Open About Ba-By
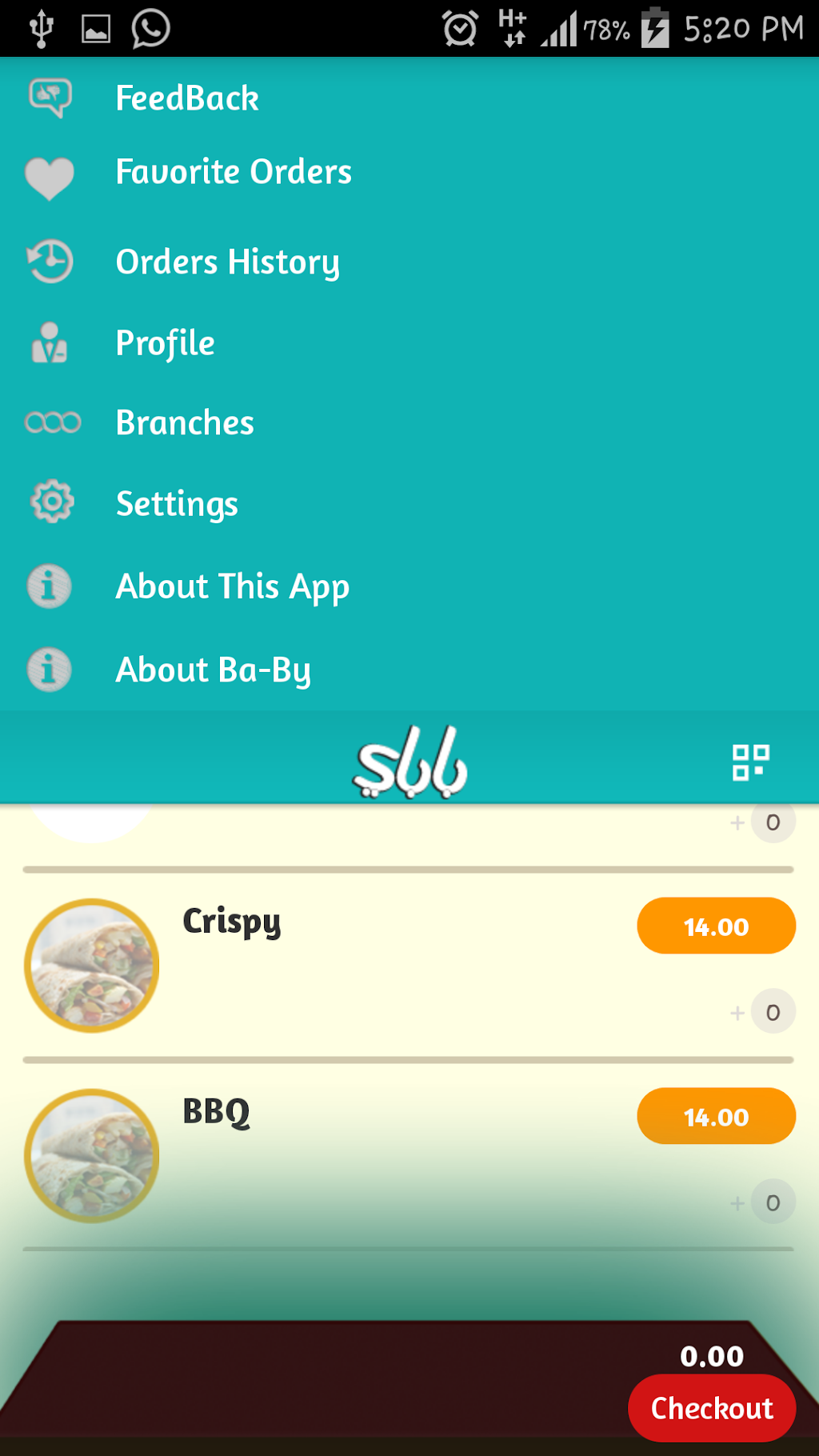The width and height of the screenshot is (819, 1456). coord(213,670)
